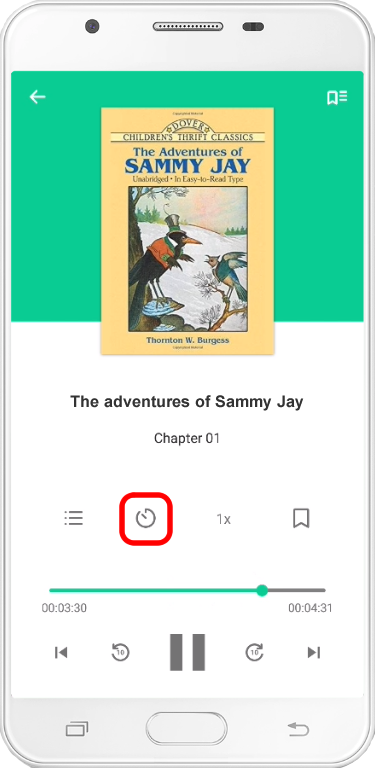375x768 pixels.
Task: Set the sleep timer
Action: click(x=146, y=519)
